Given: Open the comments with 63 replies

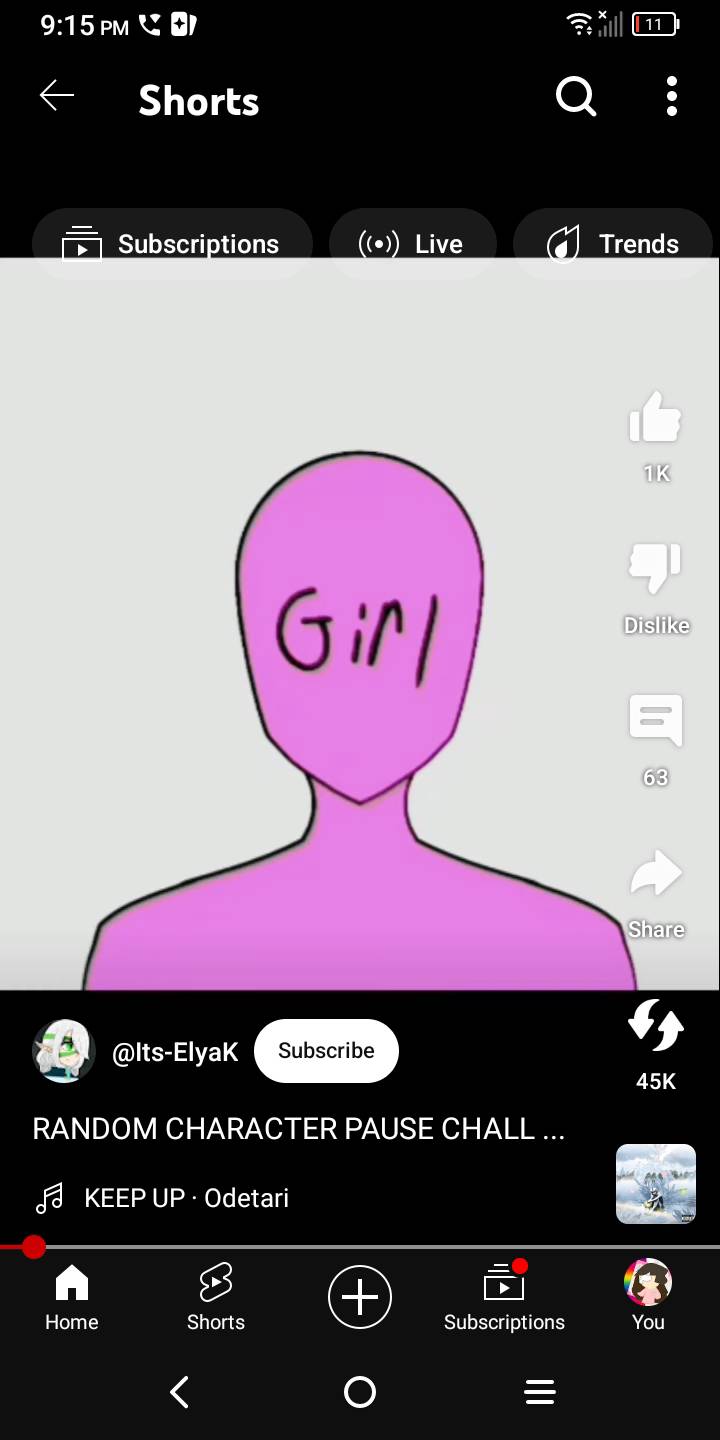Looking at the screenshot, I should [x=655, y=724].
